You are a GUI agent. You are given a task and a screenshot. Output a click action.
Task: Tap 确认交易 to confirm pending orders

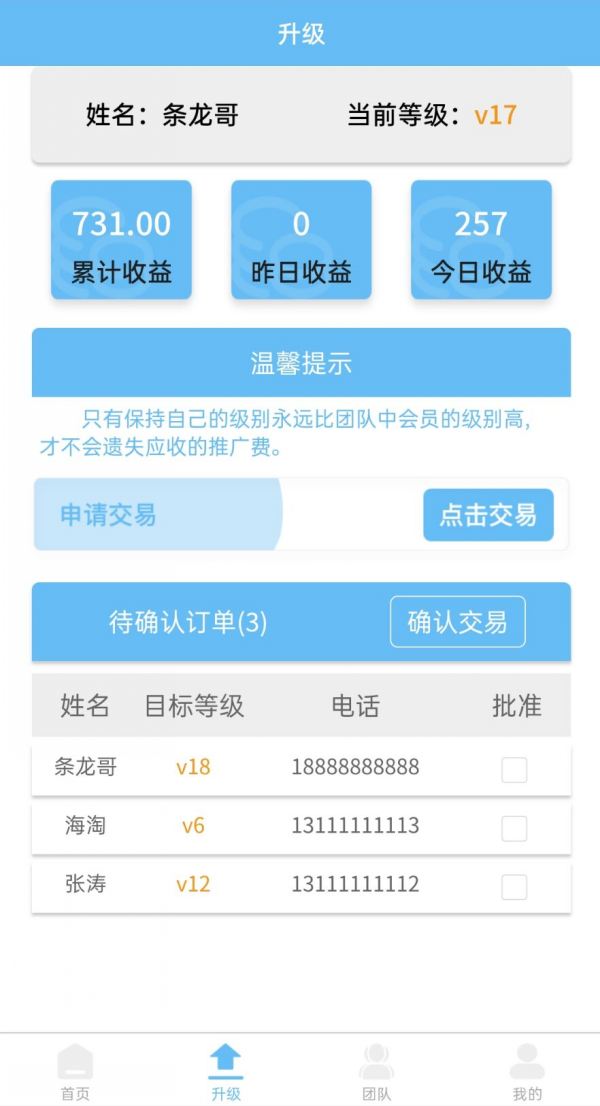(457, 622)
